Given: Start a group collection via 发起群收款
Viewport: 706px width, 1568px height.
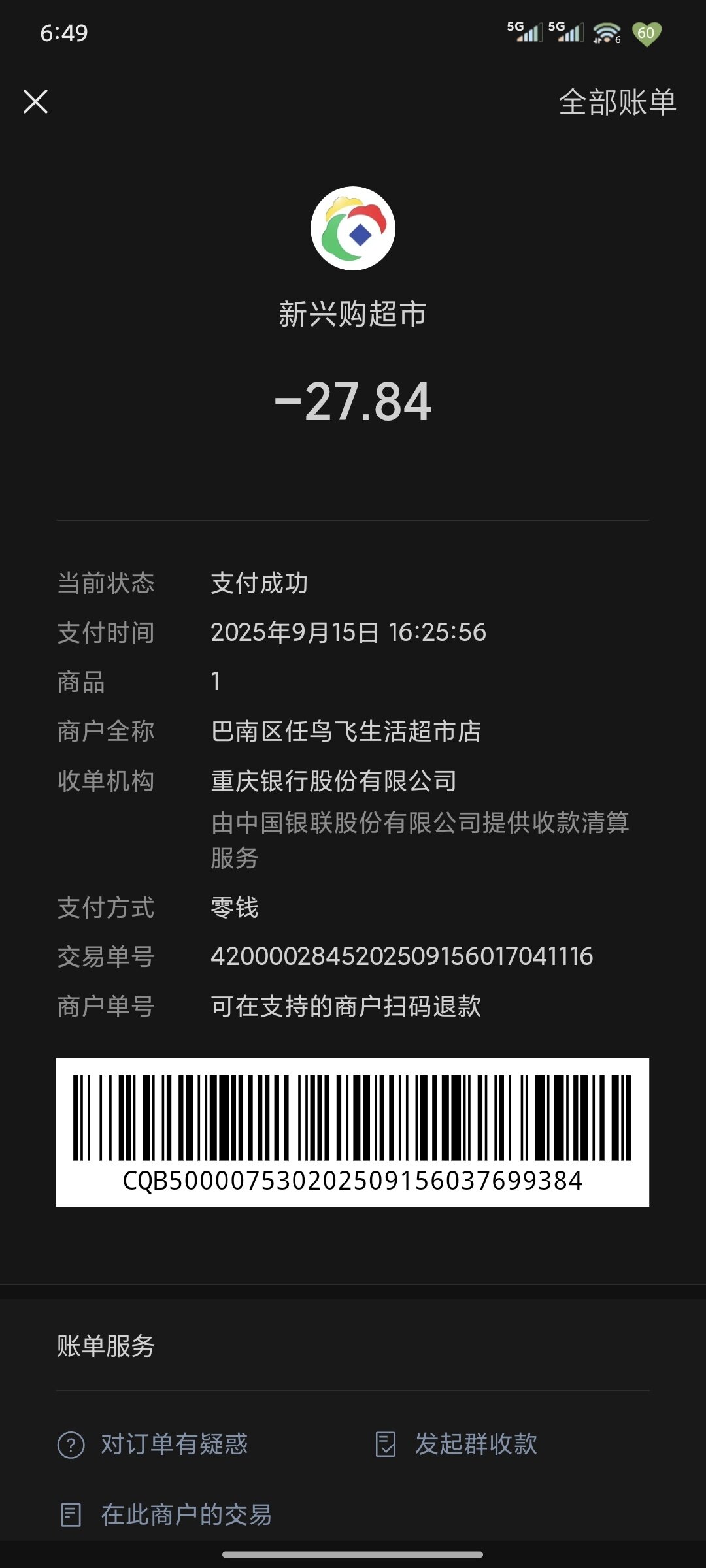Looking at the screenshot, I should (456, 1444).
